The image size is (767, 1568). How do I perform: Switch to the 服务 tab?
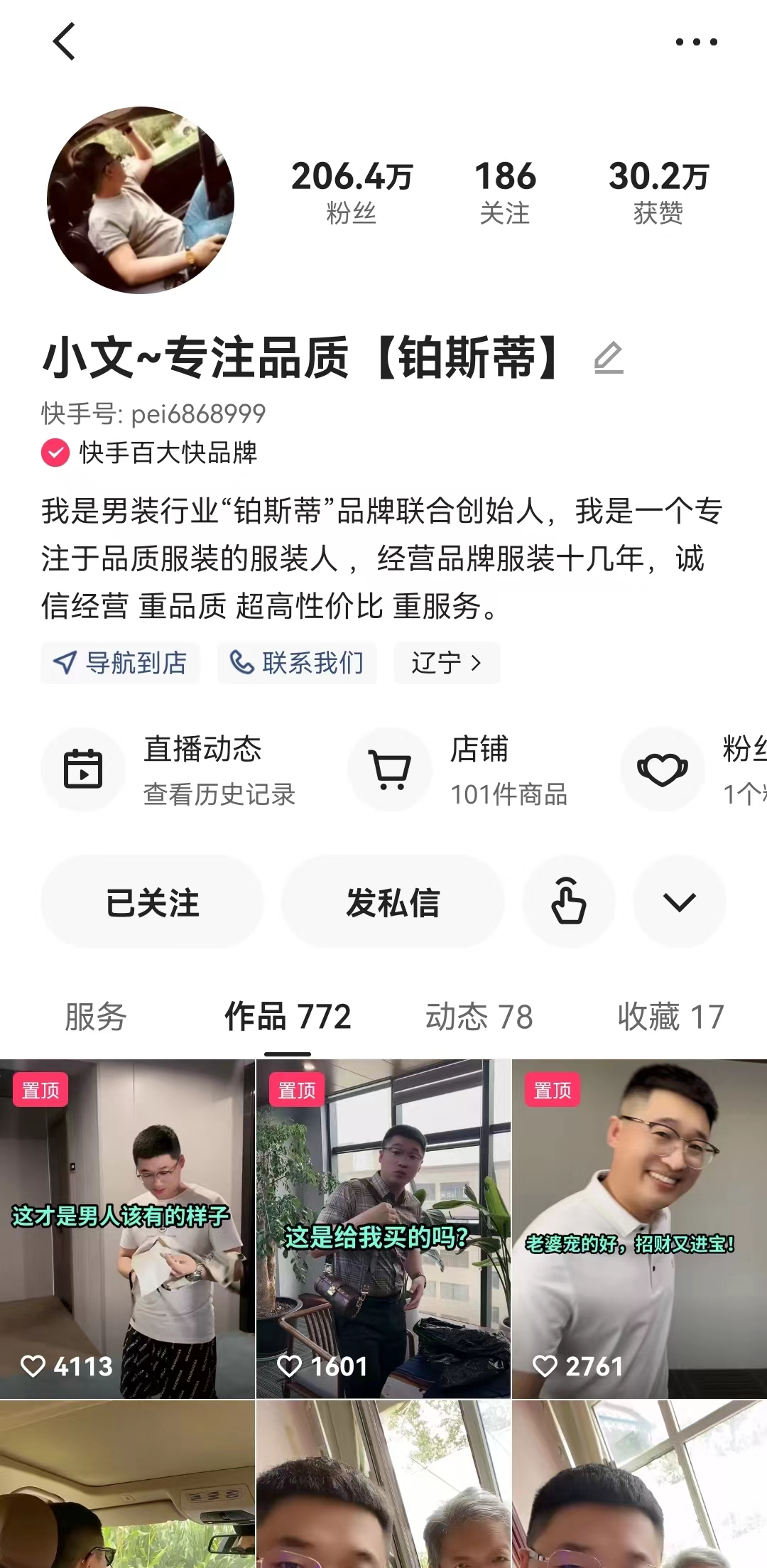coord(96,1017)
